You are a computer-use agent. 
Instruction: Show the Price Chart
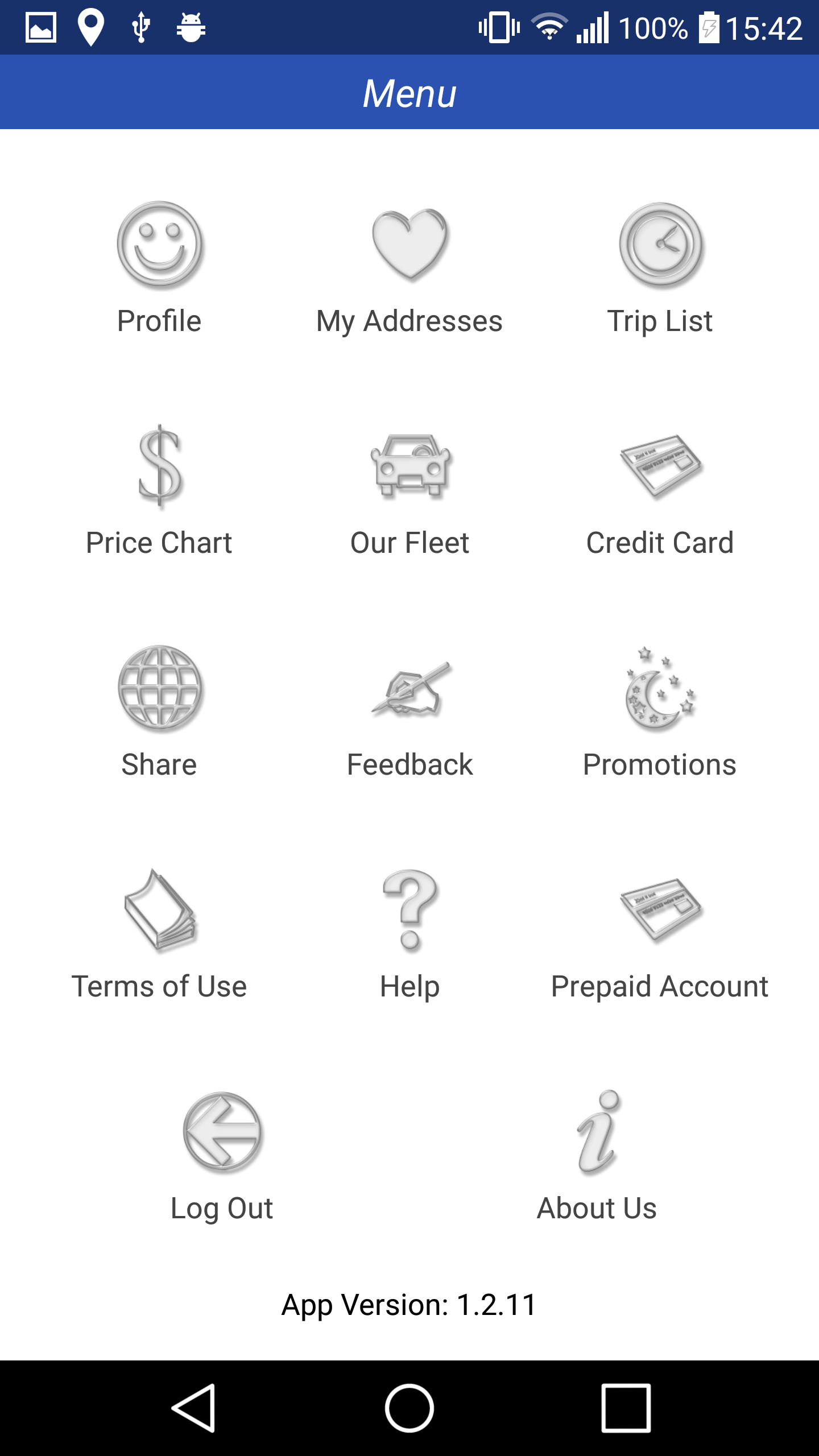click(159, 490)
